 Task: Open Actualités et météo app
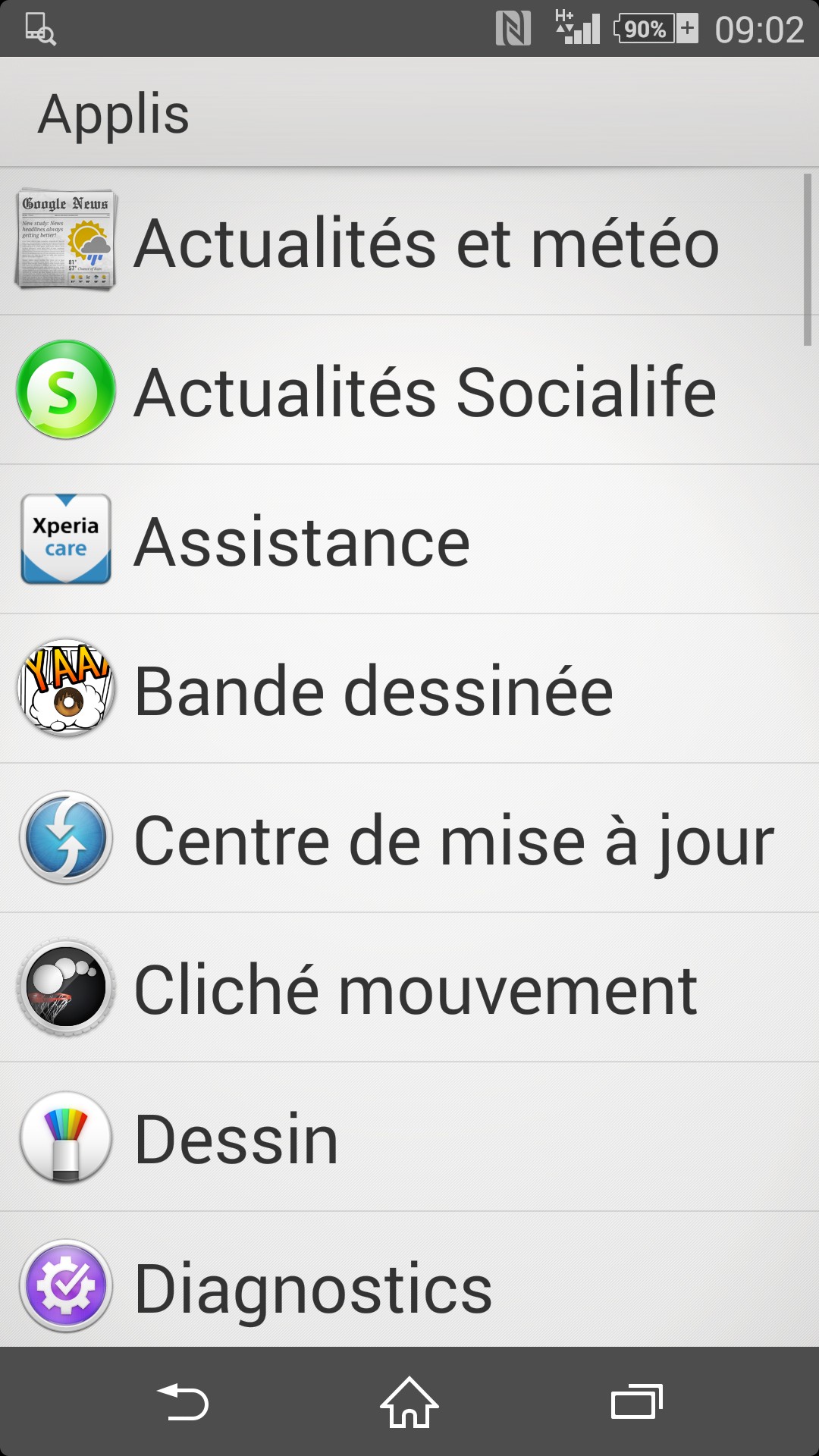point(409,241)
